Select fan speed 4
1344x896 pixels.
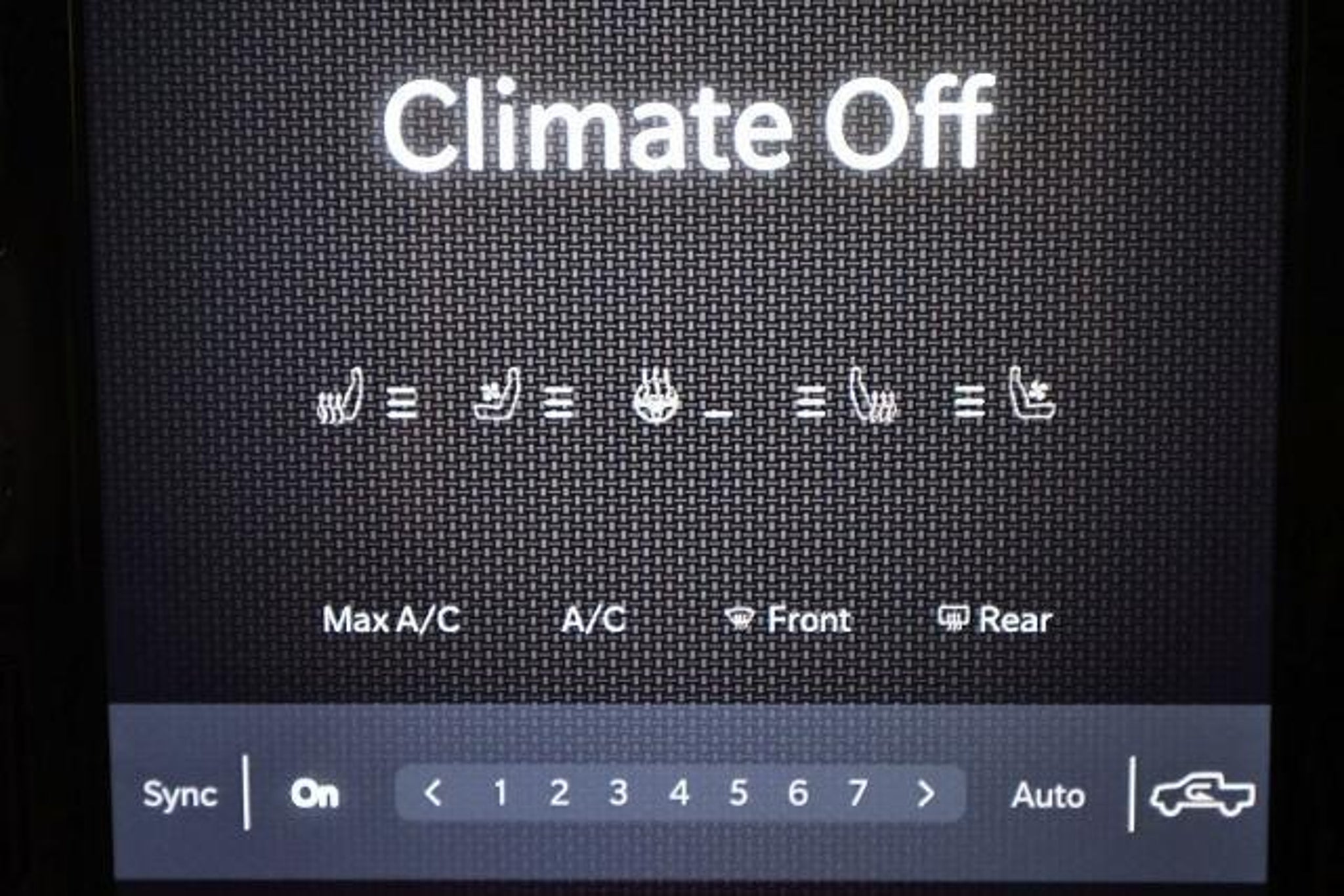[x=679, y=794]
